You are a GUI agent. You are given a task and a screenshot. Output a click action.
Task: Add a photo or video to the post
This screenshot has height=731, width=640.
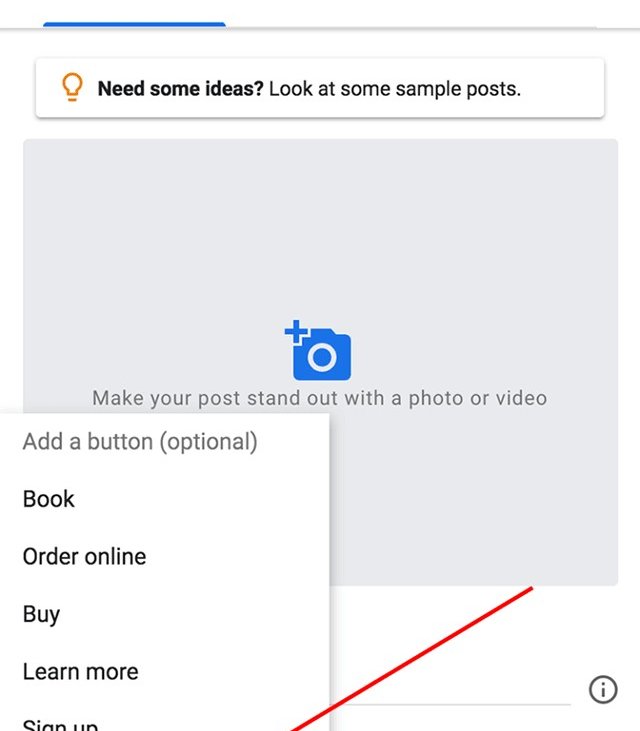pyautogui.click(x=319, y=351)
